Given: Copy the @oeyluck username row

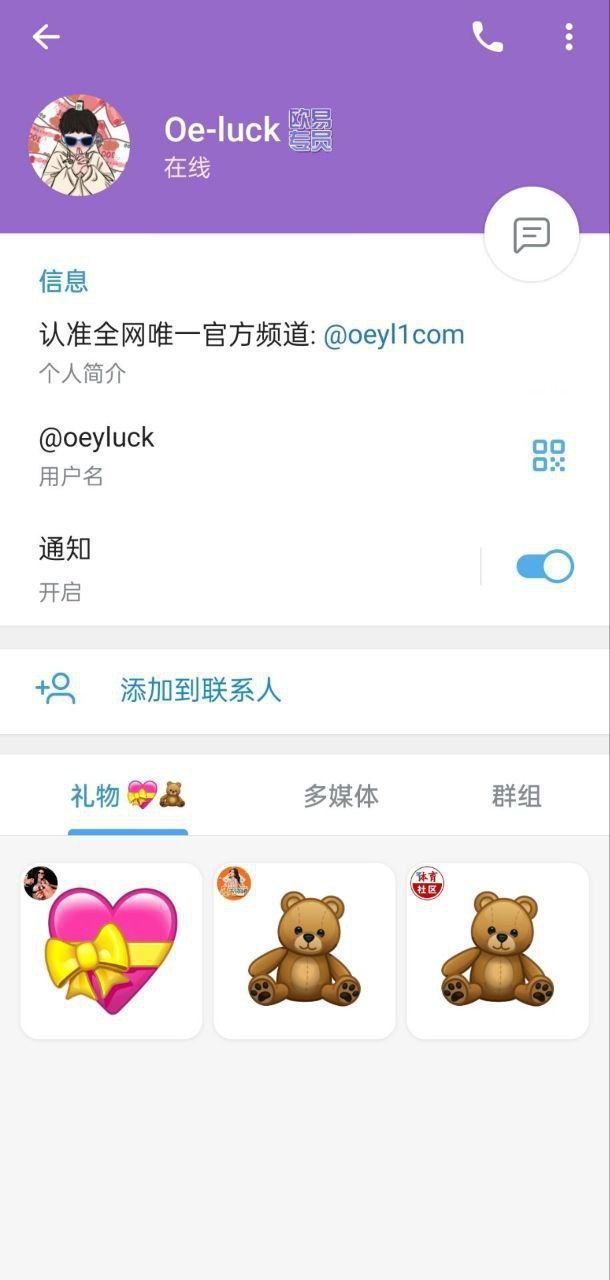Looking at the screenshot, I should coord(200,453).
